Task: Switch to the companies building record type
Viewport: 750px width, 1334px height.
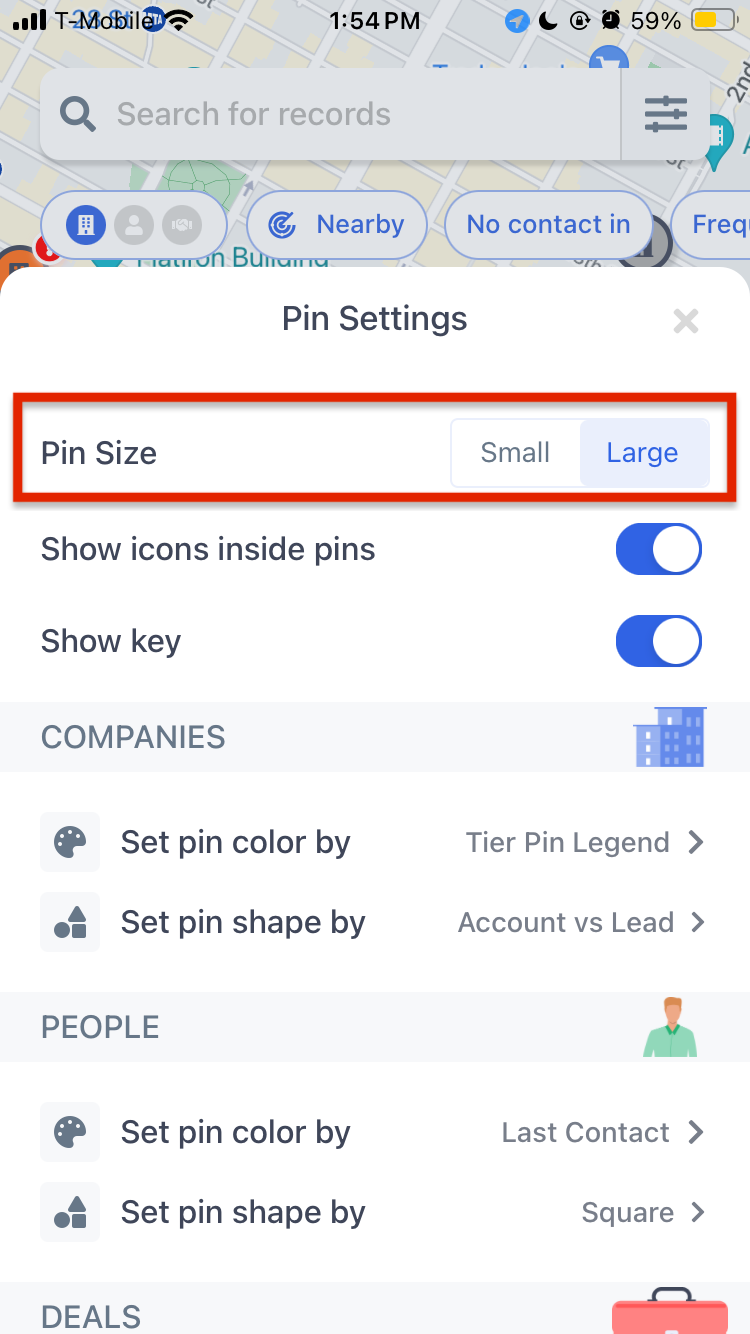Action: coord(86,225)
